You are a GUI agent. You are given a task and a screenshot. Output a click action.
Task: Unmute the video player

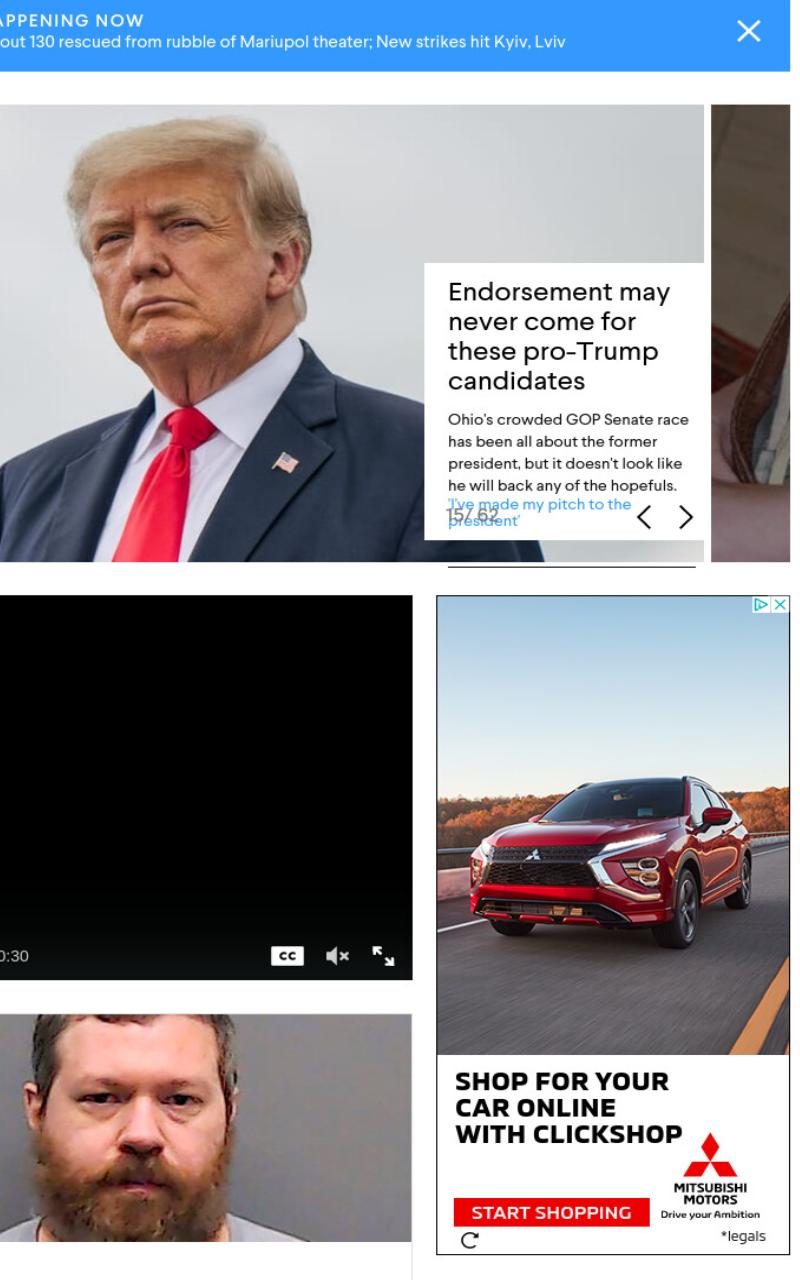pyautogui.click(x=338, y=956)
